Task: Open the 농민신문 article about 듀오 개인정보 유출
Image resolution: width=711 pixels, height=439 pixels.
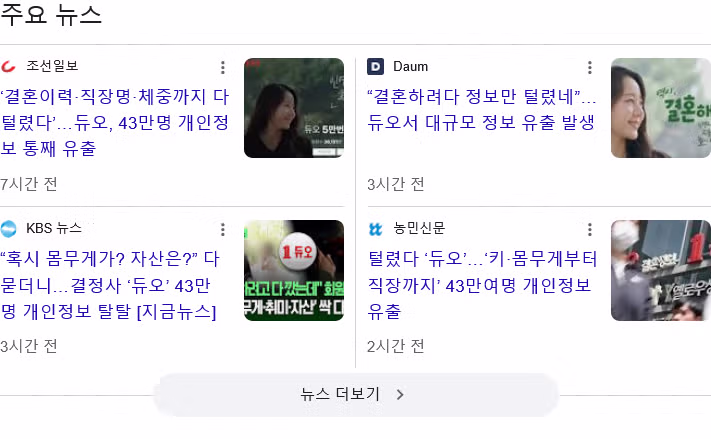Action: (481, 285)
